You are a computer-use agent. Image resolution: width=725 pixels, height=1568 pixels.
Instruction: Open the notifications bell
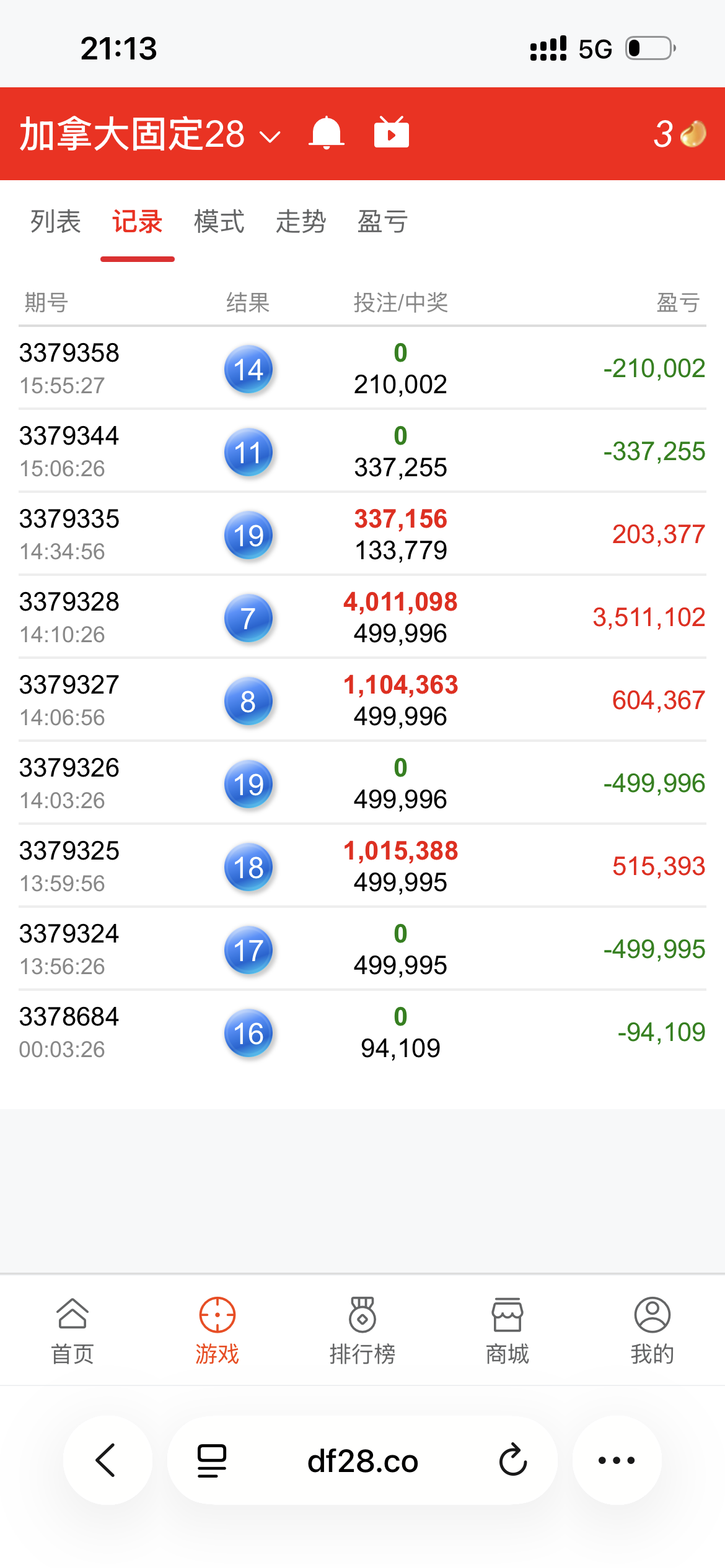tap(326, 134)
